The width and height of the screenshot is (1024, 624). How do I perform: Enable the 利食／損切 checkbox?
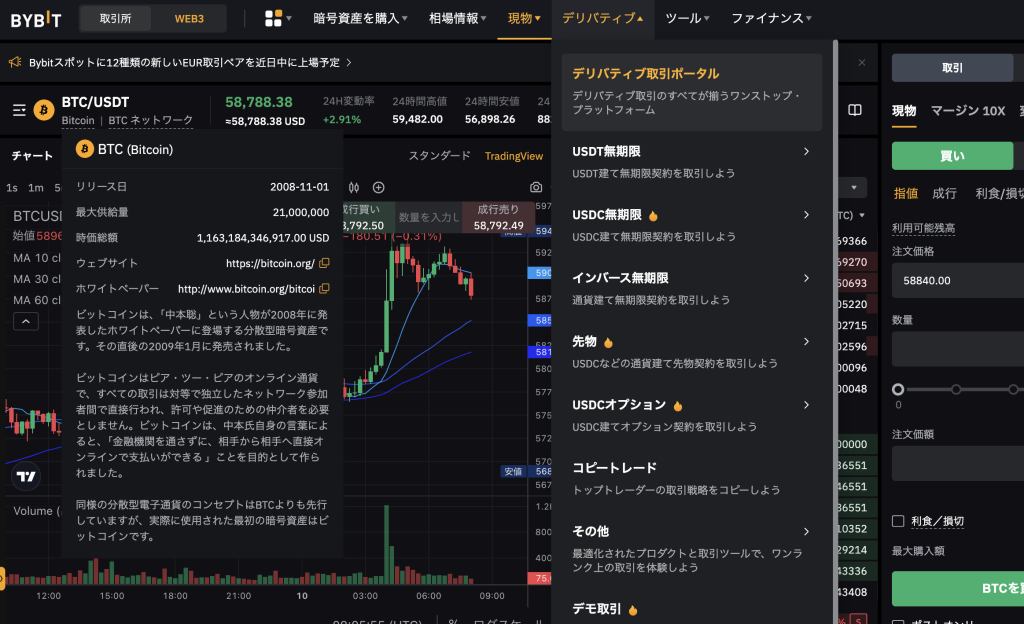point(898,521)
